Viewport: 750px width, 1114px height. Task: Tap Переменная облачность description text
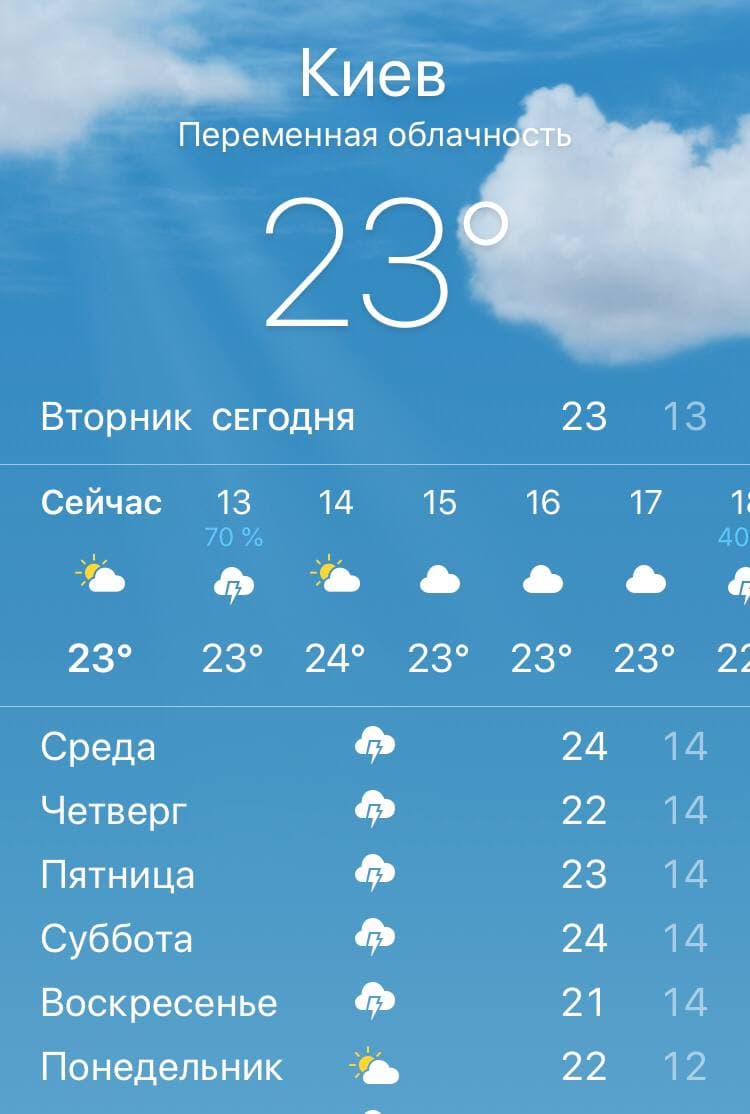374,135
